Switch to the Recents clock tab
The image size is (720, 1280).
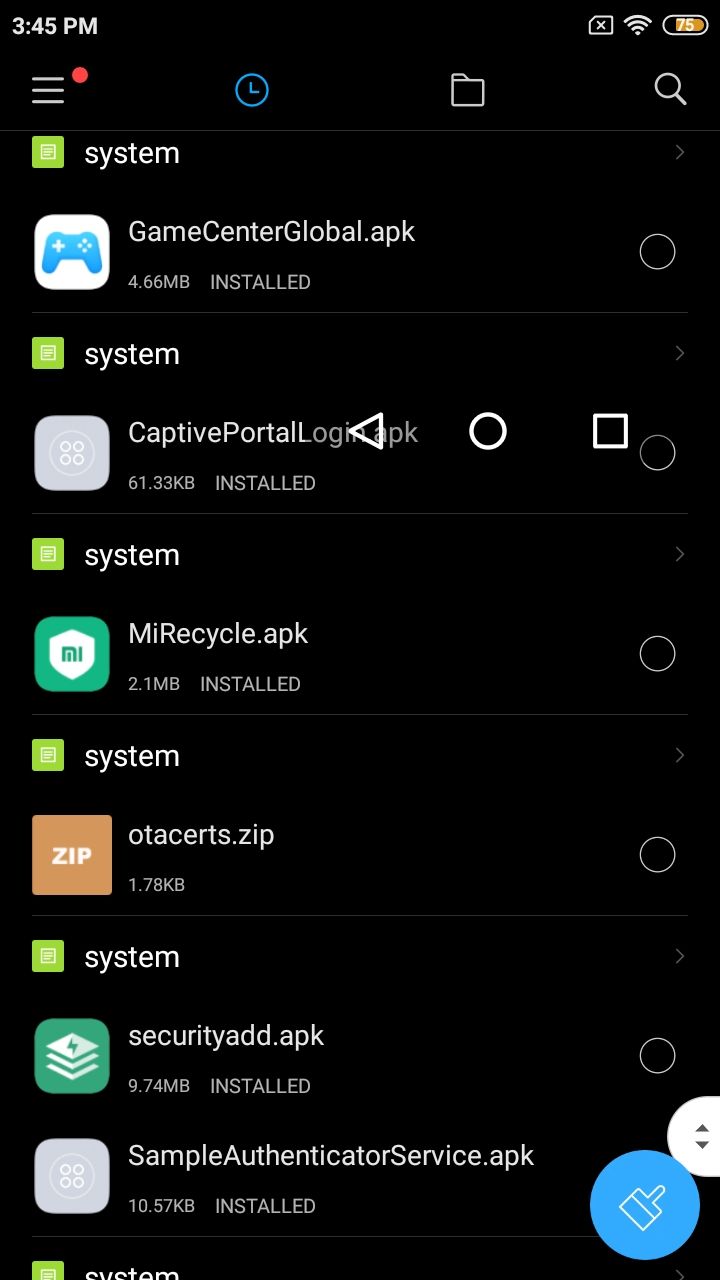coord(251,89)
